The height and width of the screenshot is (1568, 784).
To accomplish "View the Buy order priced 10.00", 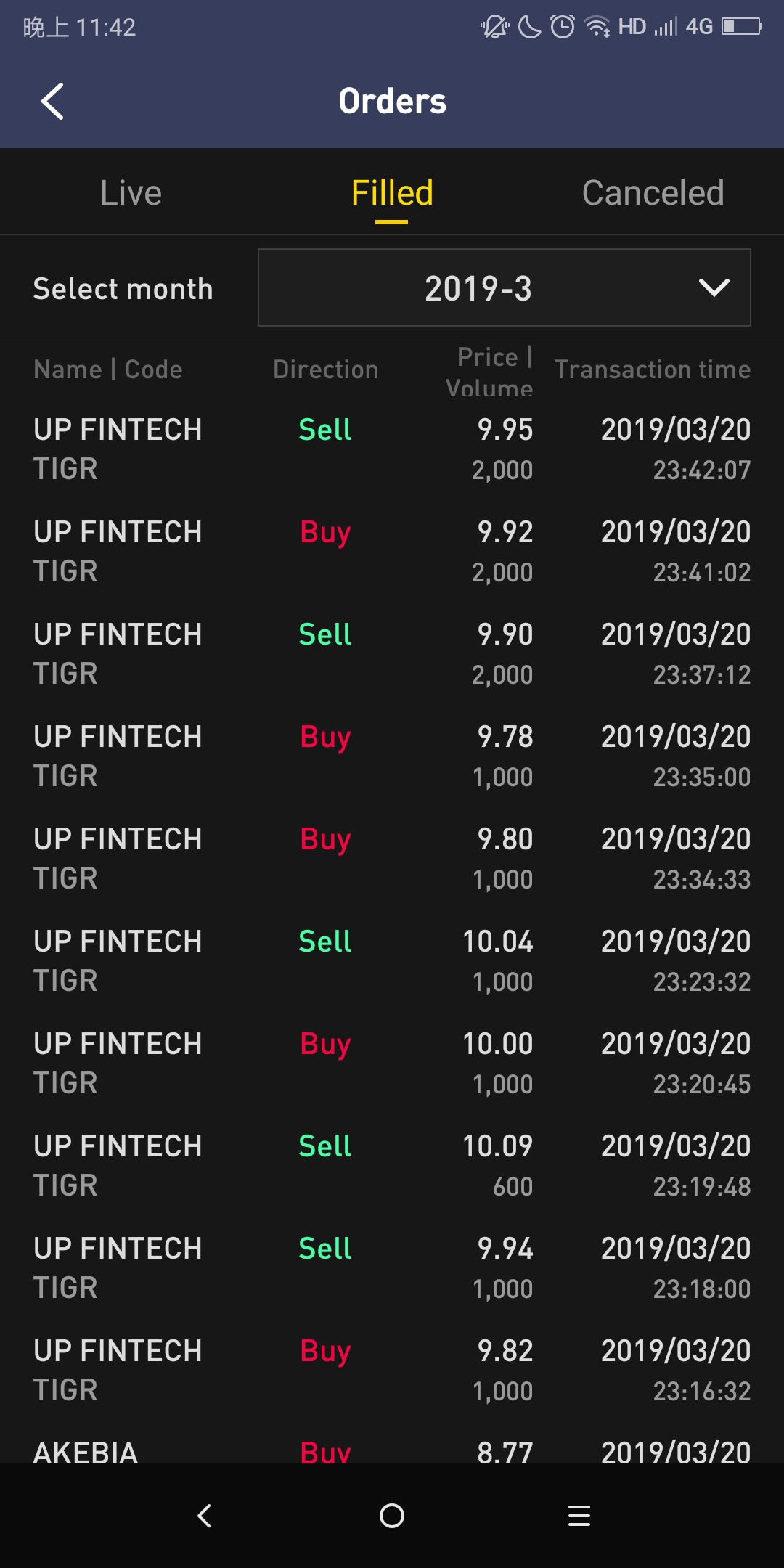I will [x=392, y=1063].
